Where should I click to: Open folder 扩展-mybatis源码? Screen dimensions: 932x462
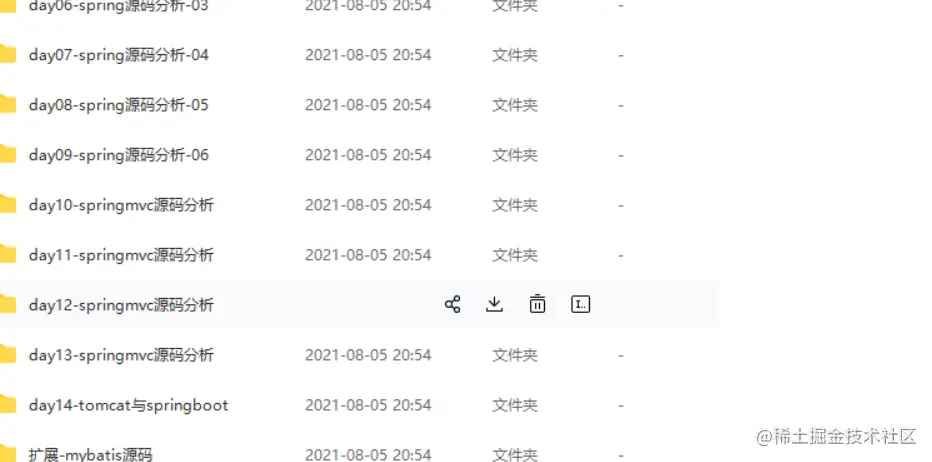[x=90, y=454]
